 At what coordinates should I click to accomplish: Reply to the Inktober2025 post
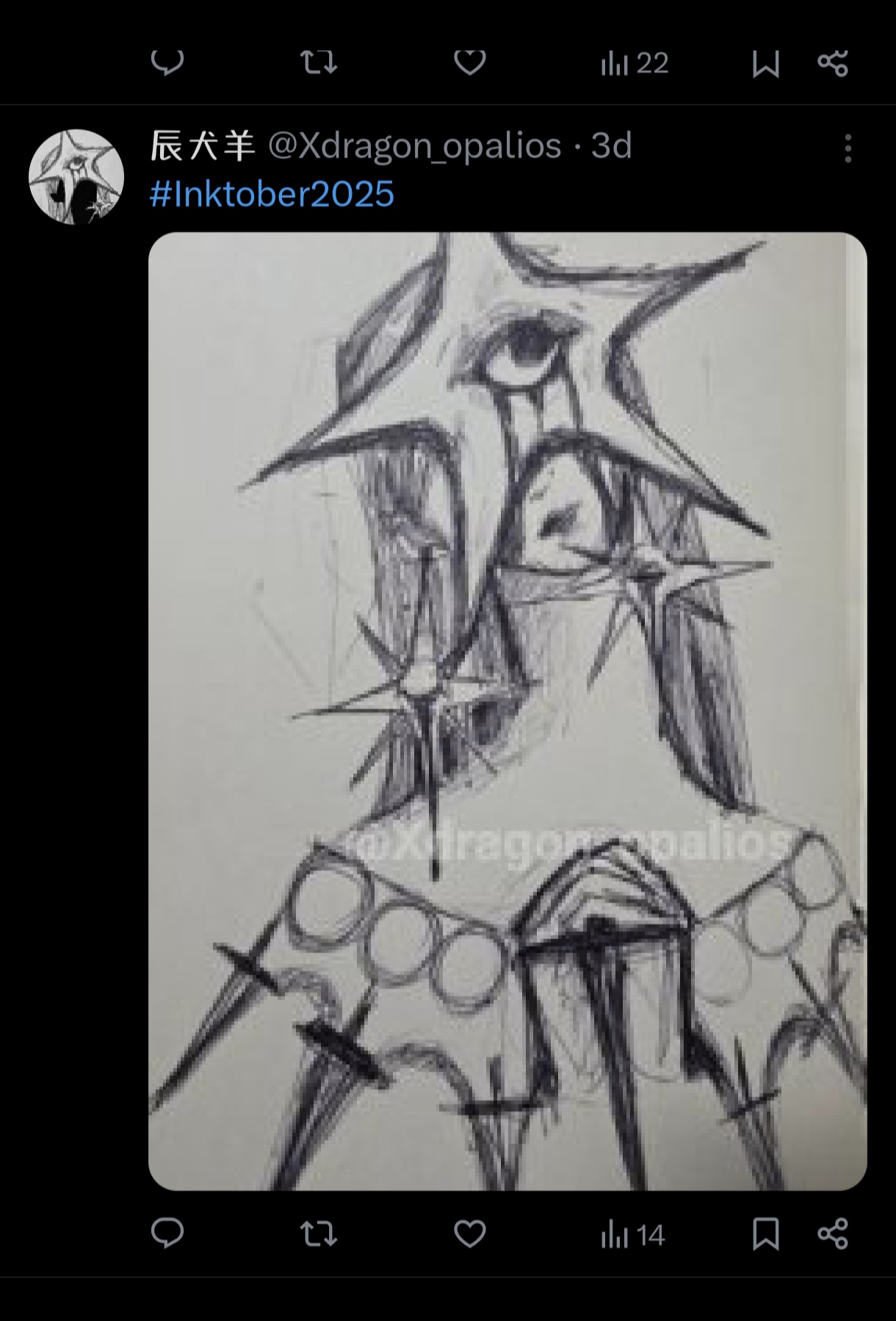pos(167,1234)
